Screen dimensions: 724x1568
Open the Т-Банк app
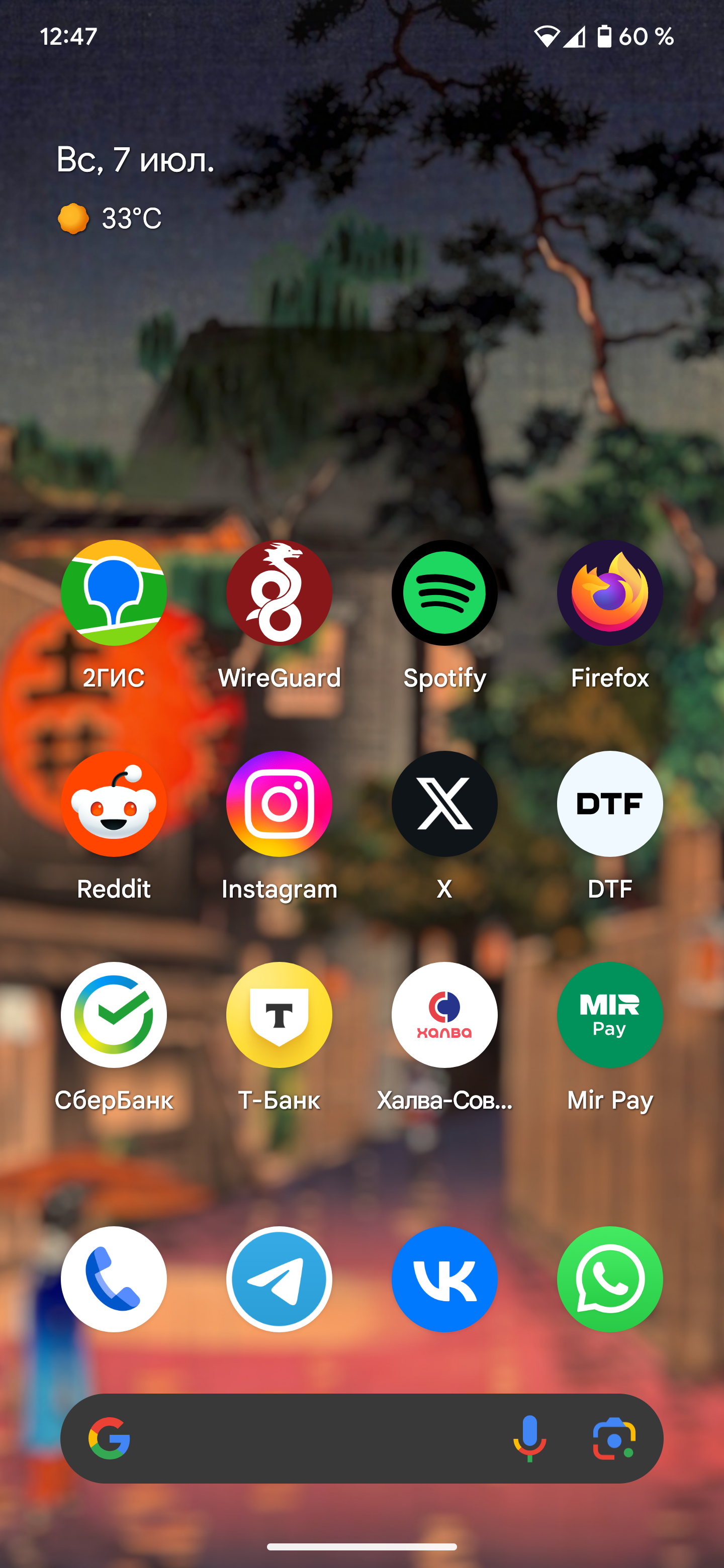[x=279, y=1015]
